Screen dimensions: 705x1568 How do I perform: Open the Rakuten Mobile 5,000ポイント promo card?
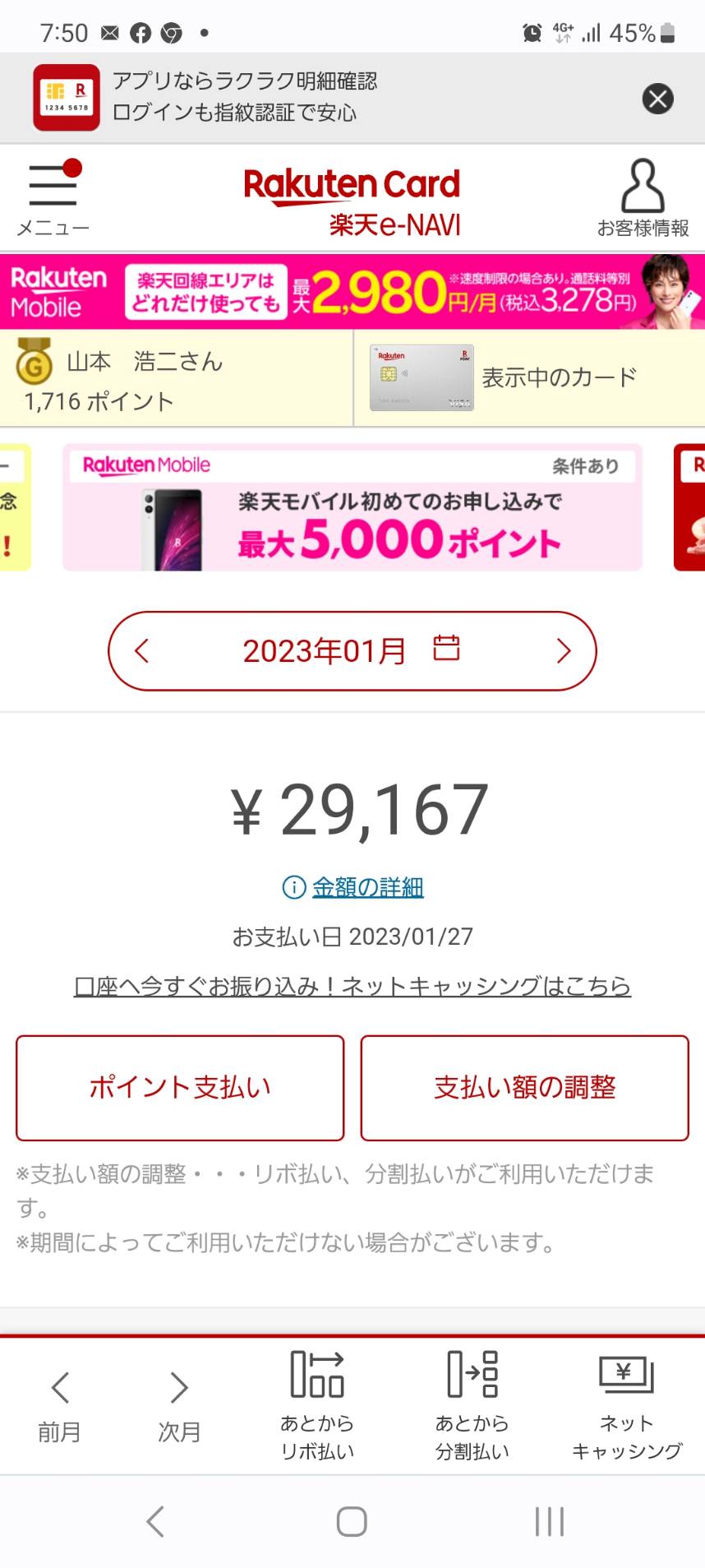(x=352, y=507)
